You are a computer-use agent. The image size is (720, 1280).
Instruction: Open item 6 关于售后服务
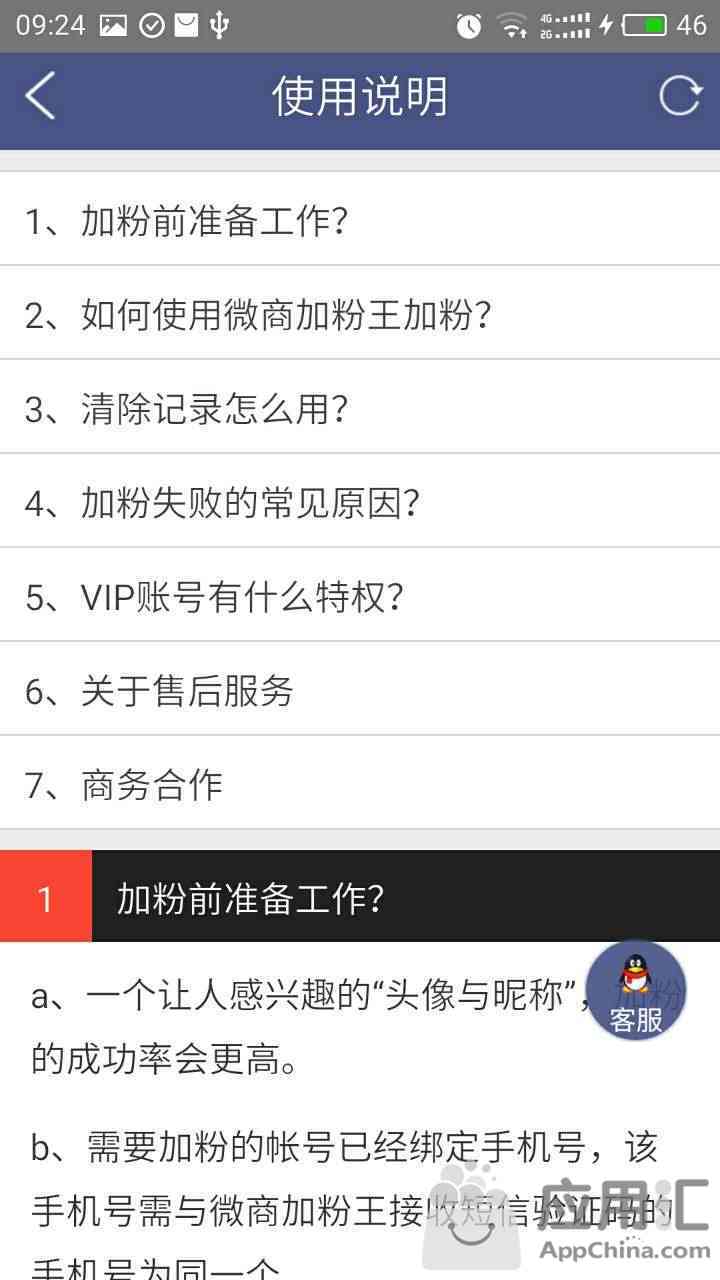tap(360, 689)
